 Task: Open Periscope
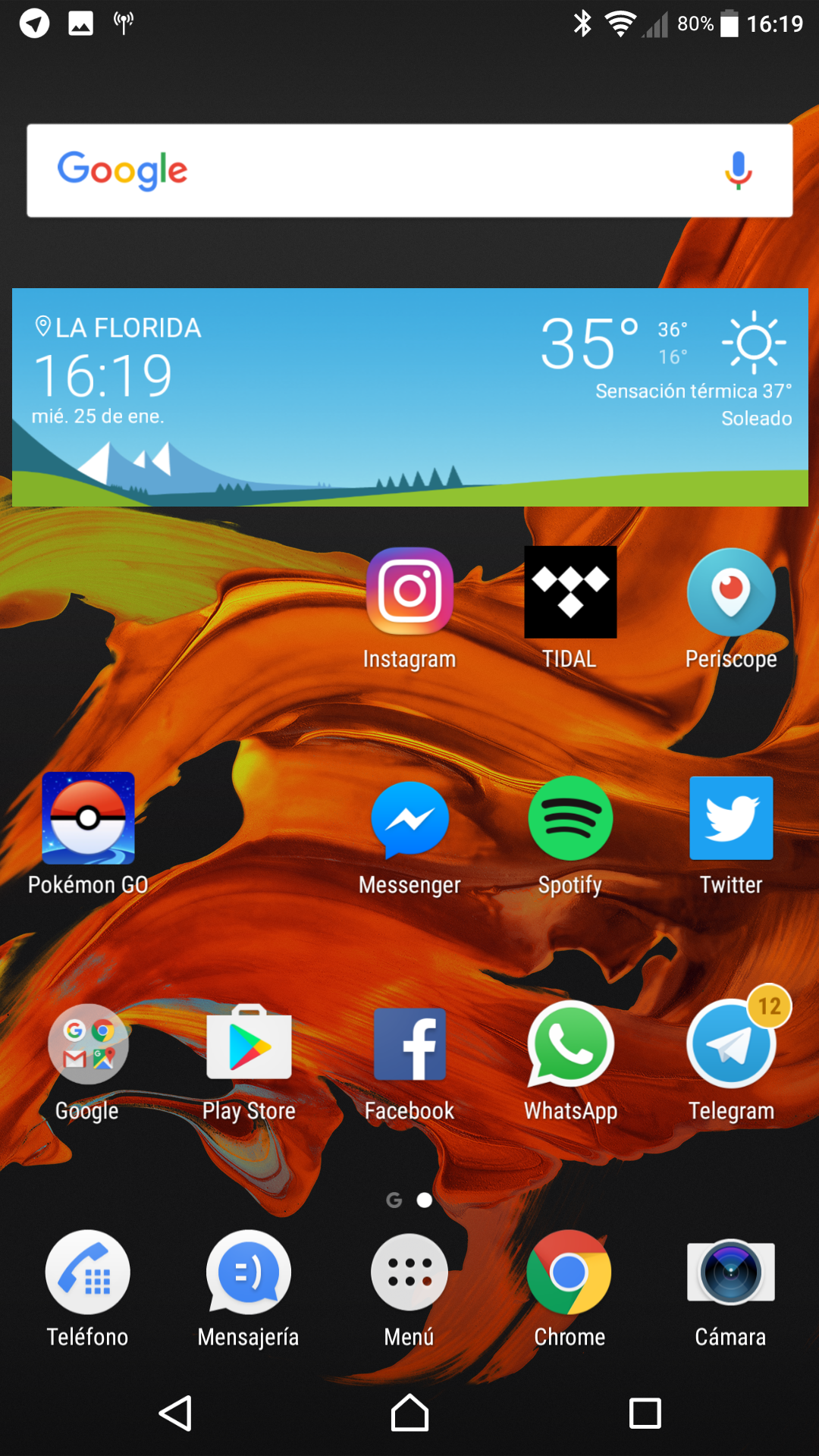731,591
